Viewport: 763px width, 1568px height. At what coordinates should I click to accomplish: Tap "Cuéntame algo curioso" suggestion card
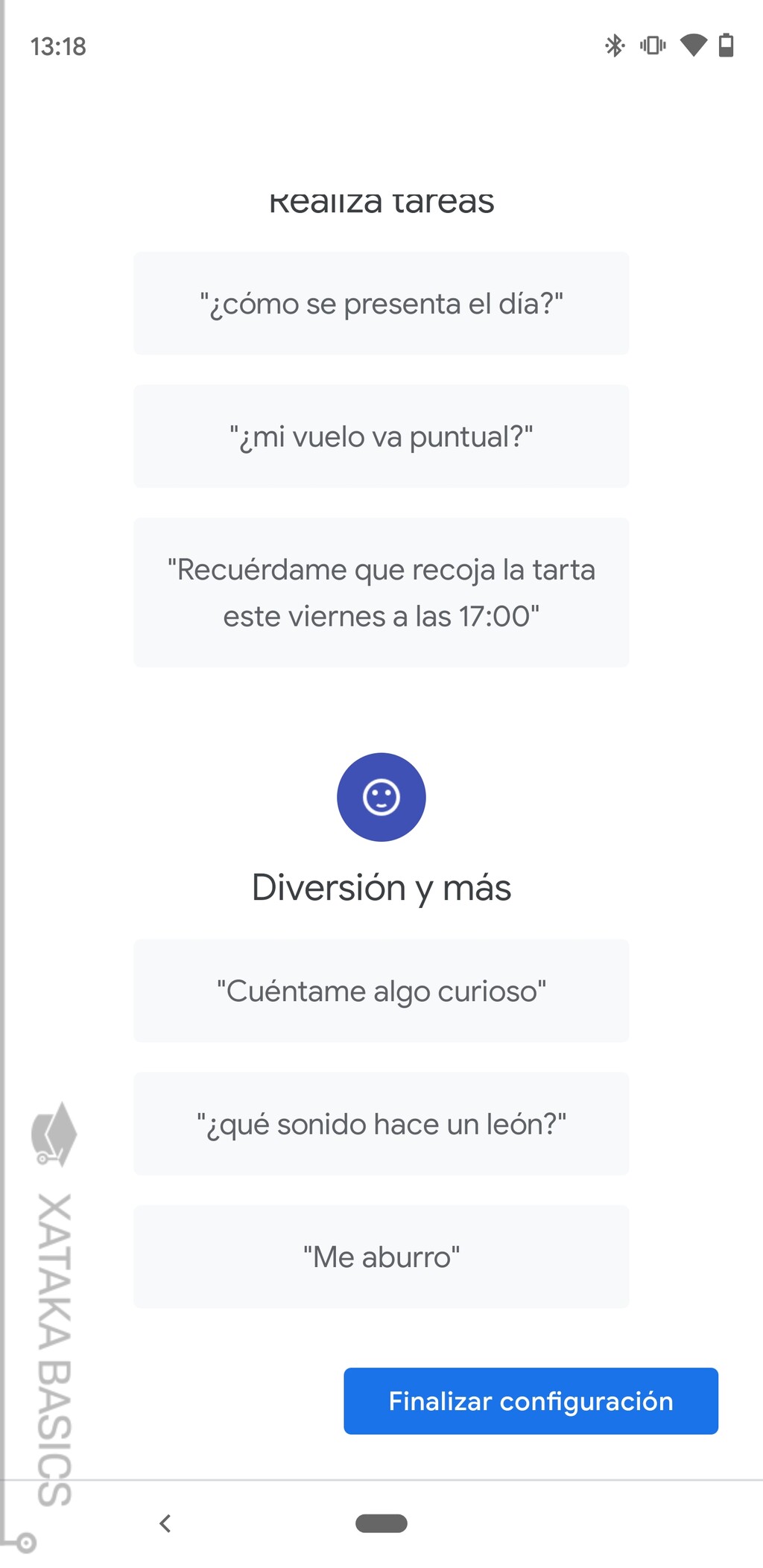coord(381,991)
